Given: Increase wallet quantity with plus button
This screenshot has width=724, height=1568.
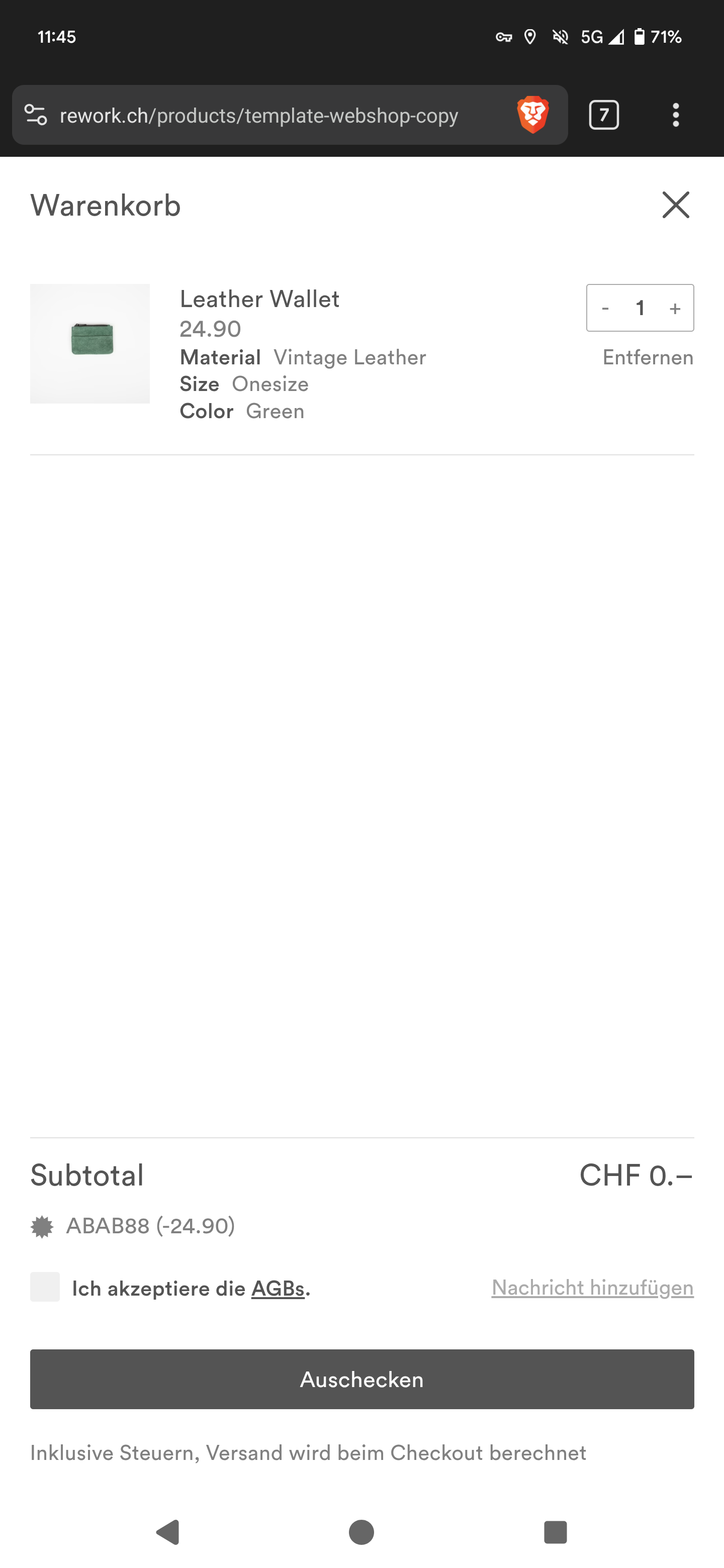Looking at the screenshot, I should (x=675, y=309).
